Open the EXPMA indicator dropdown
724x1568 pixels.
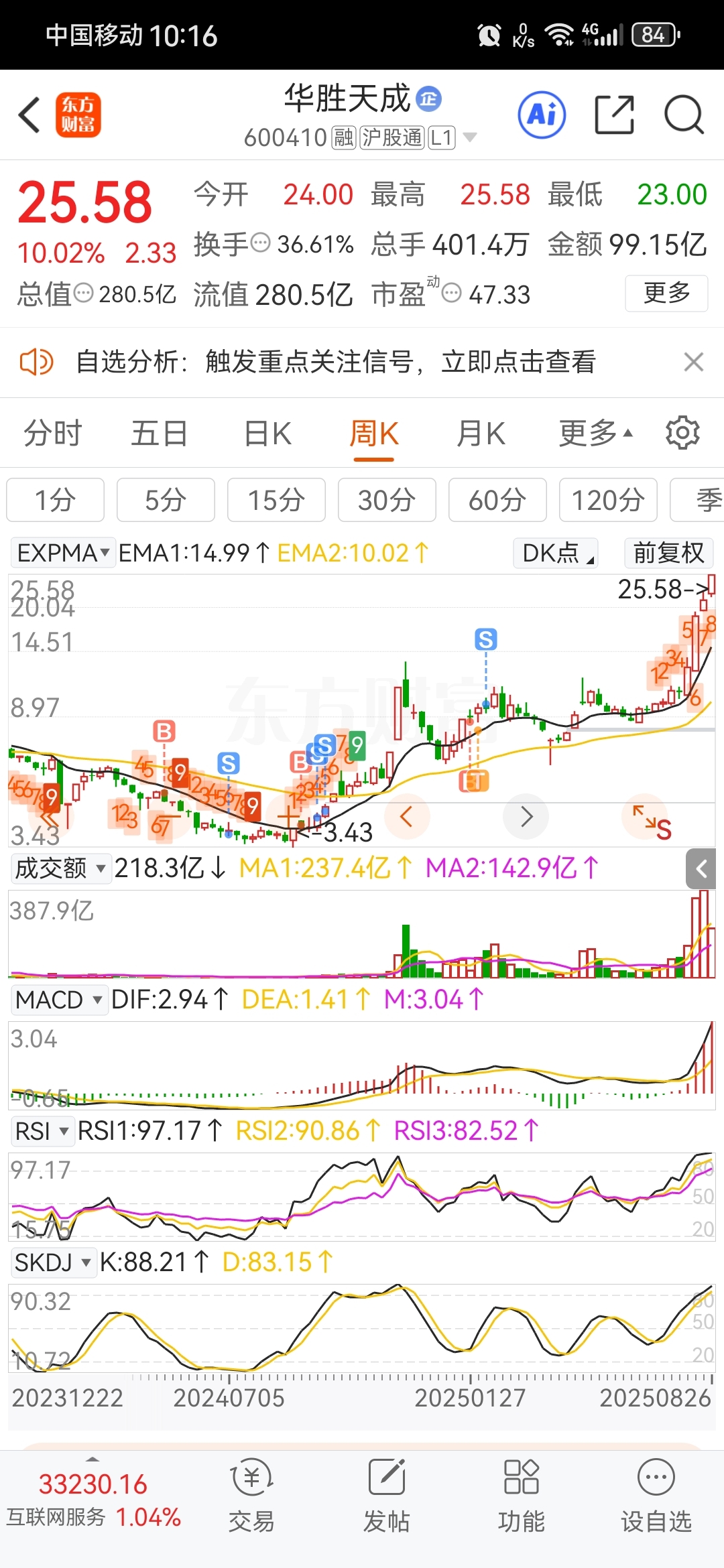tap(63, 553)
